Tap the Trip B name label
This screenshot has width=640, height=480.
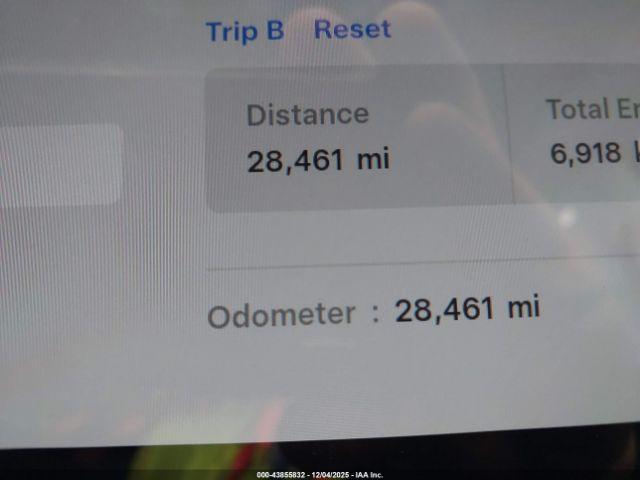[x=245, y=31]
